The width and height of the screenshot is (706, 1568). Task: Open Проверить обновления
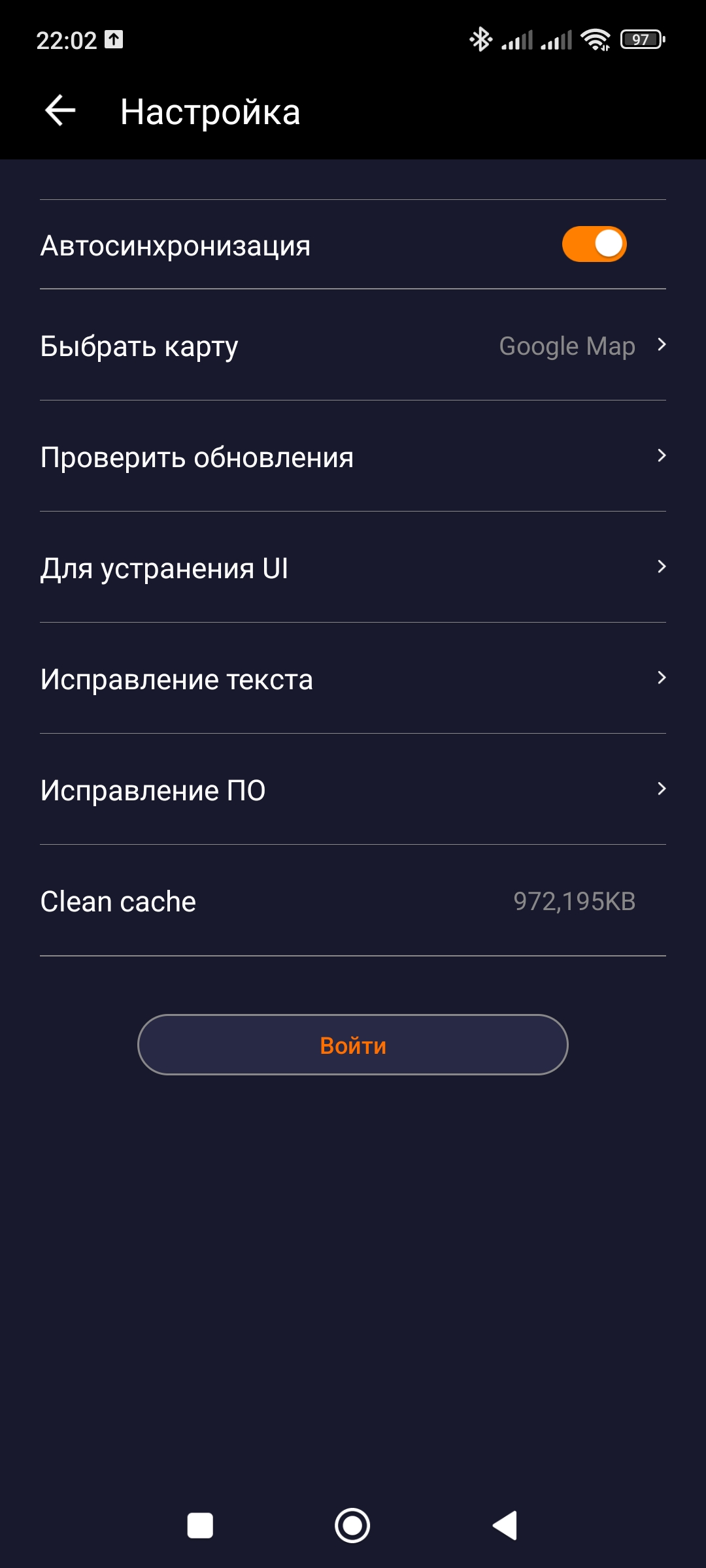353,457
